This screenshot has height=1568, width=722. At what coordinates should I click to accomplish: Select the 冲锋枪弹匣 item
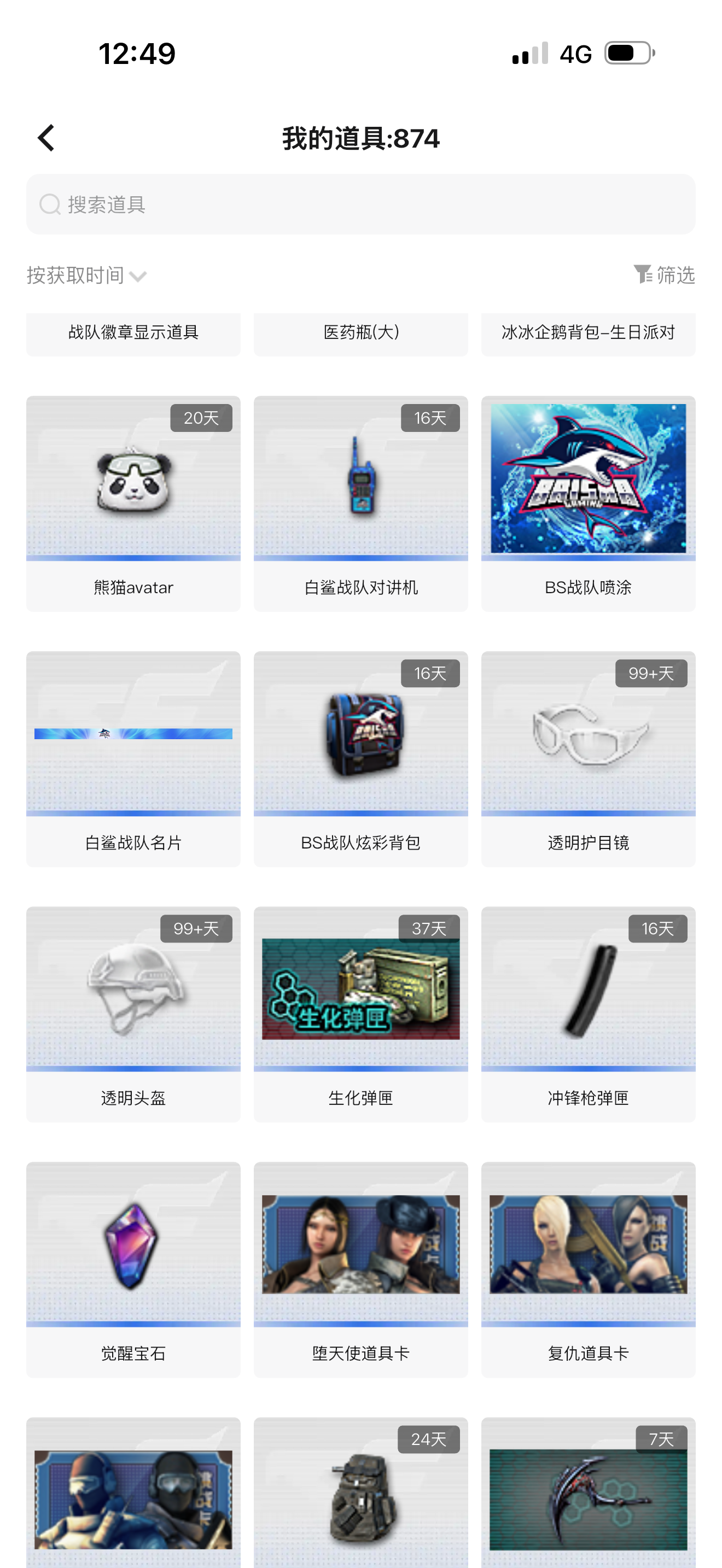(x=588, y=1014)
